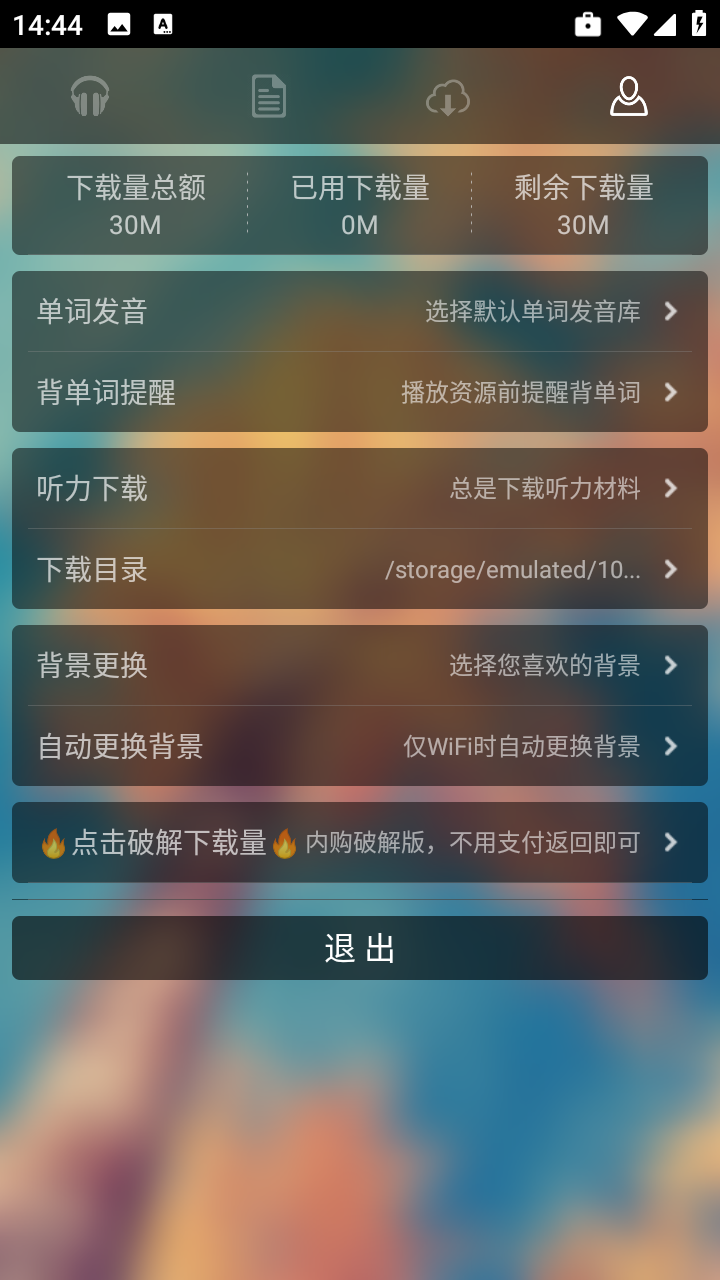Tap the 点击破解下载量 row
The height and width of the screenshot is (1280, 720).
[x=360, y=843]
